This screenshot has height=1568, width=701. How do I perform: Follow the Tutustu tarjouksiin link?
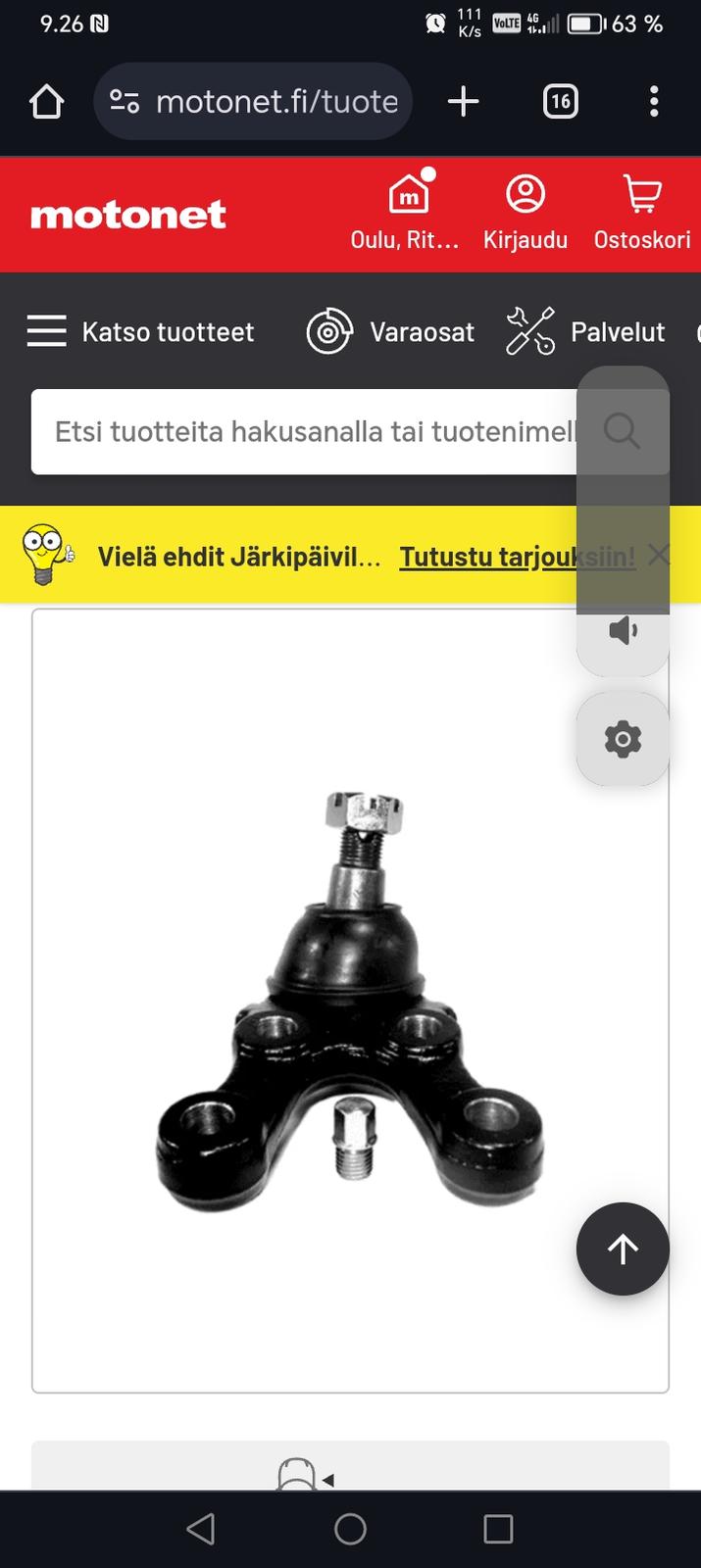point(490,557)
